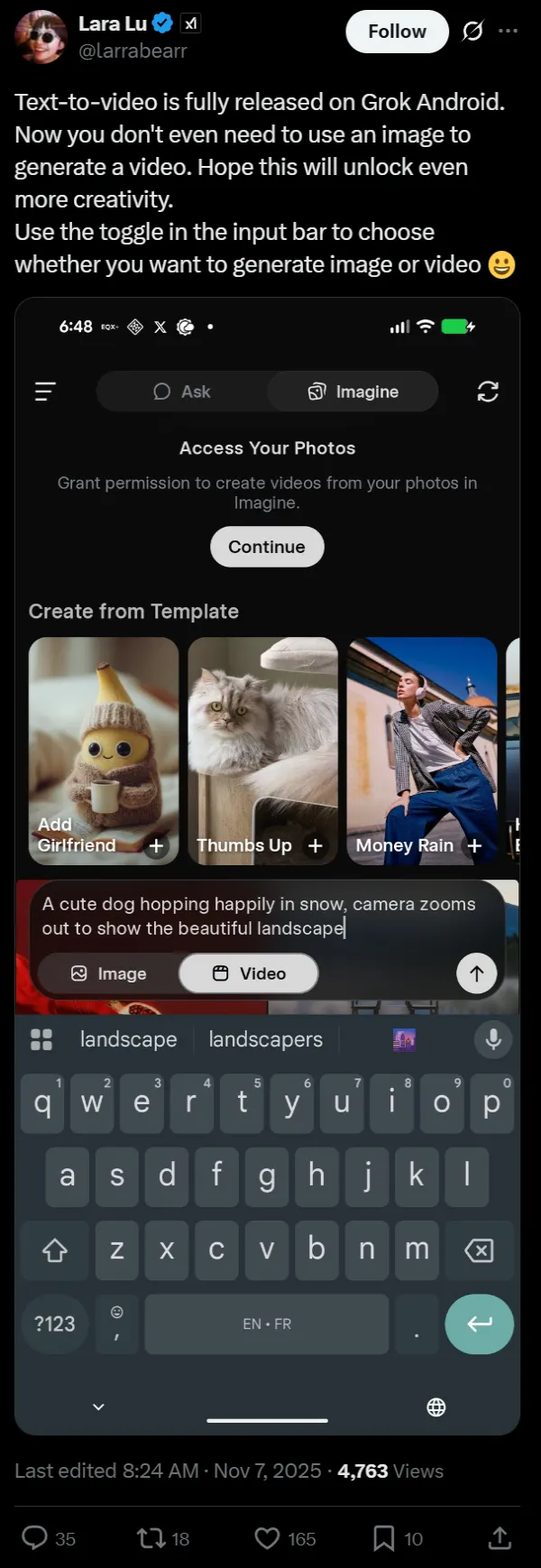This screenshot has width=541, height=1568.
Task: Follow Lara Lu
Action: pyautogui.click(x=397, y=32)
